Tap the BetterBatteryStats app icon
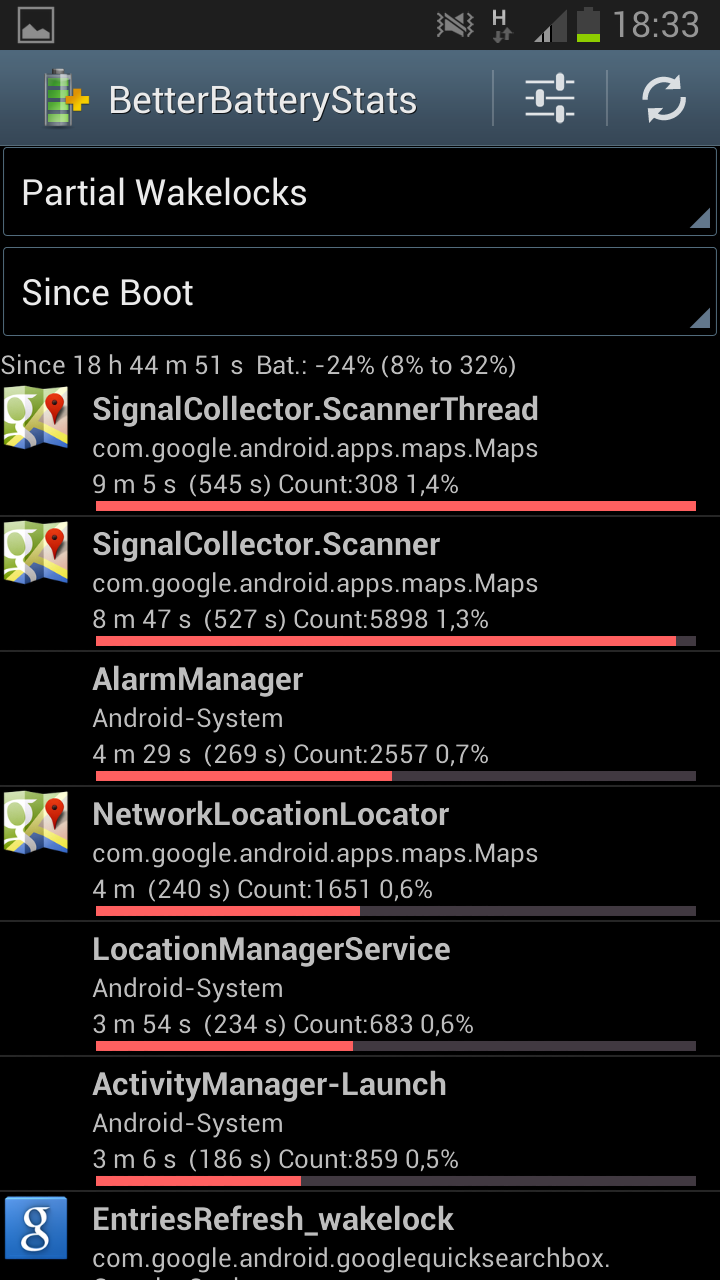This screenshot has width=720, height=1280. 65,99
